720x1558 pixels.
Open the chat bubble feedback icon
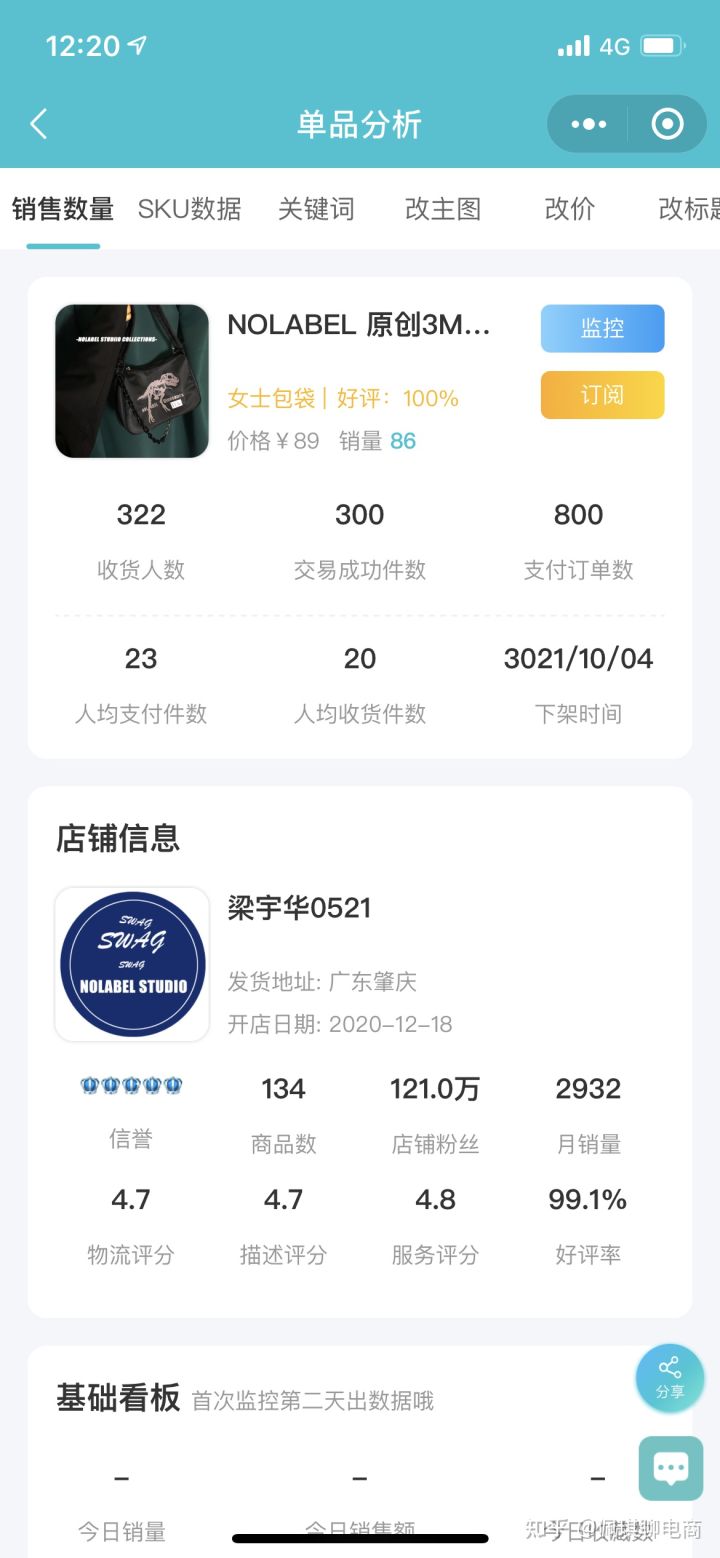[668, 1466]
